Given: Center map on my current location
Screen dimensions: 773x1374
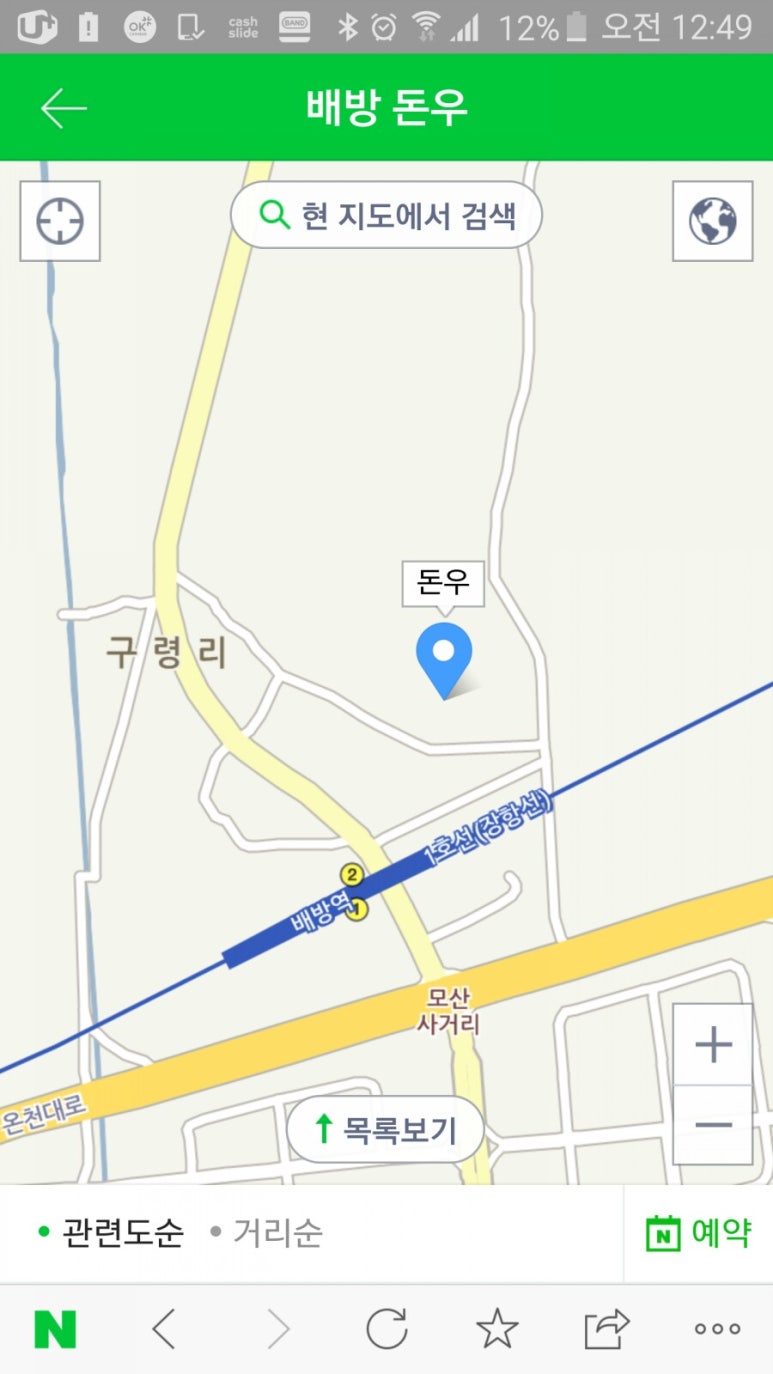Looking at the screenshot, I should (x=60, y=221).
